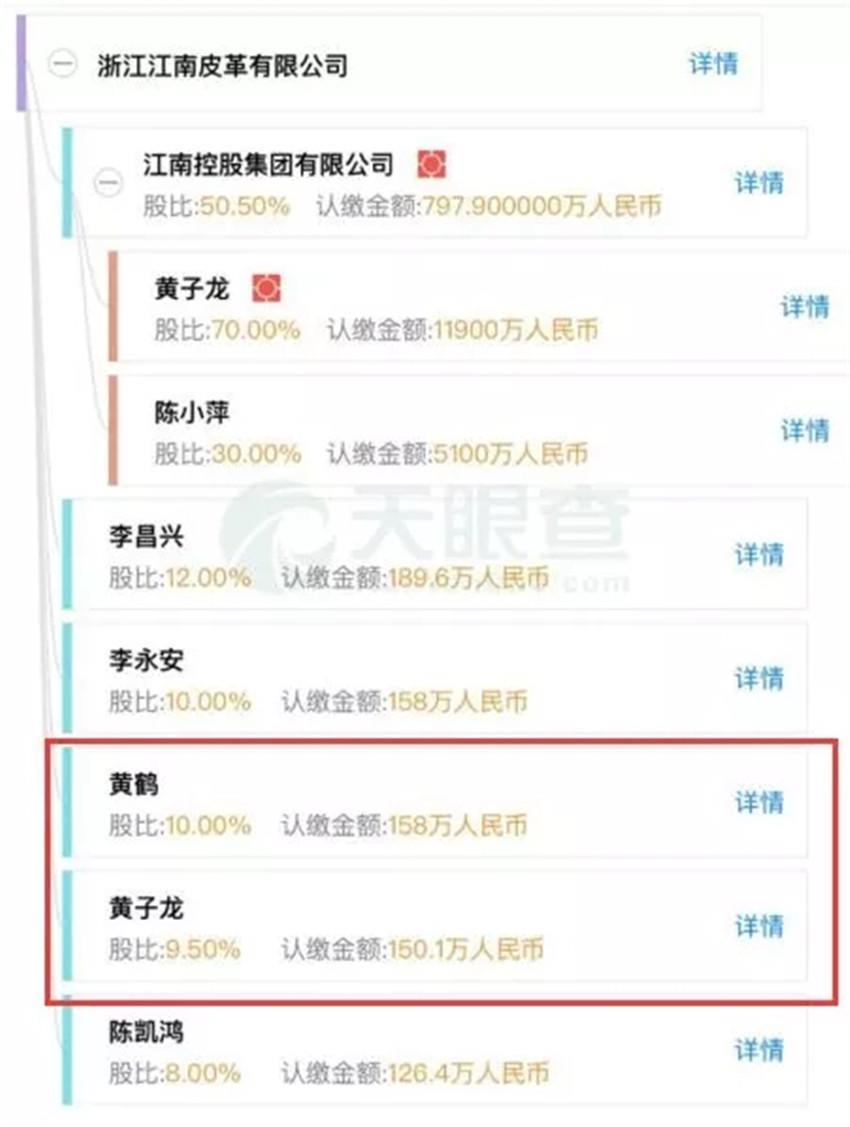850x1127 pixels.
Task: Collapse the 浙江江南皮革有限公司 tree node
Action: [x=63, y=66]
